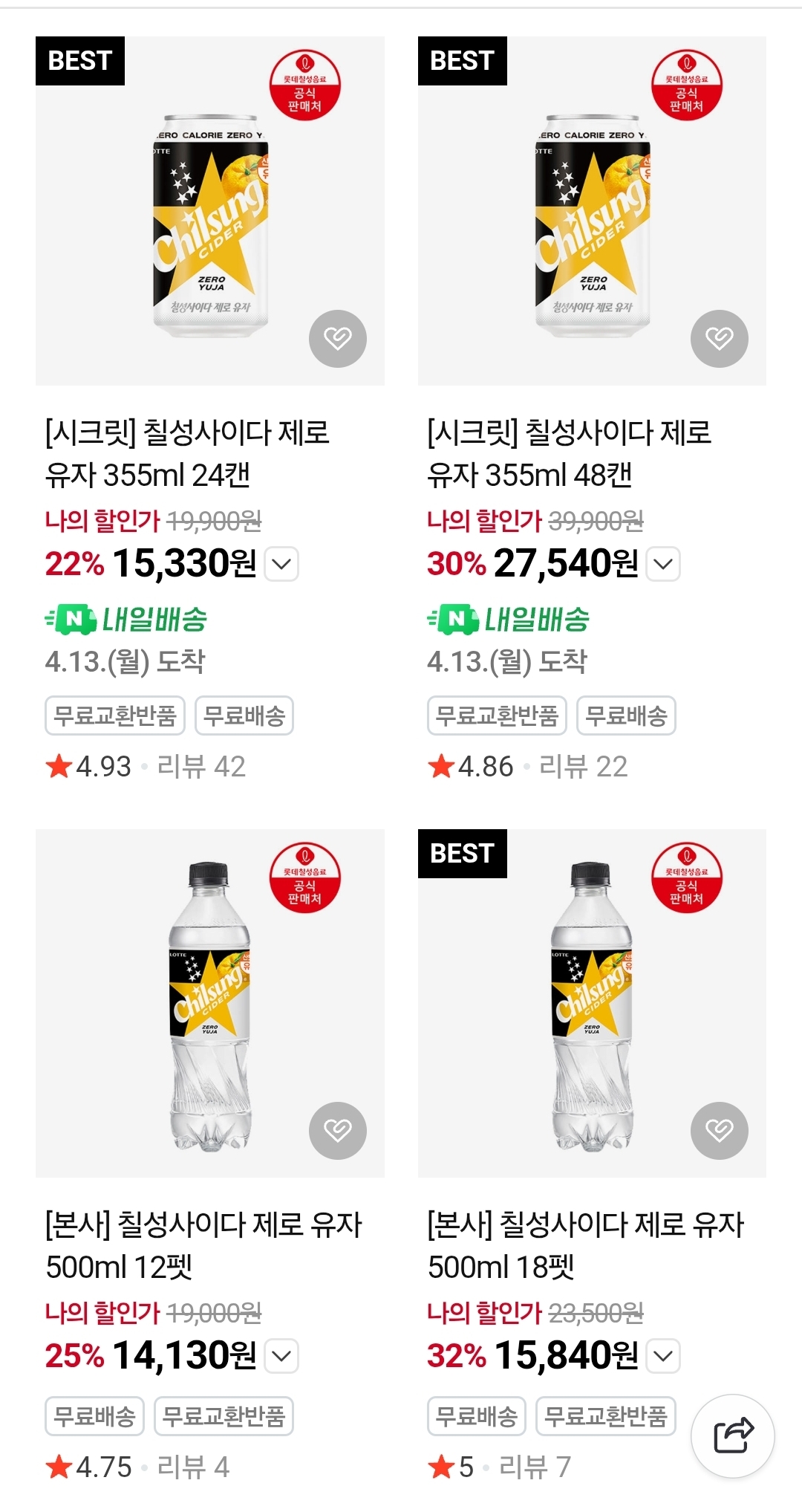Add 355ml 24캔 product to wishlist

click(x=337, y=339)
